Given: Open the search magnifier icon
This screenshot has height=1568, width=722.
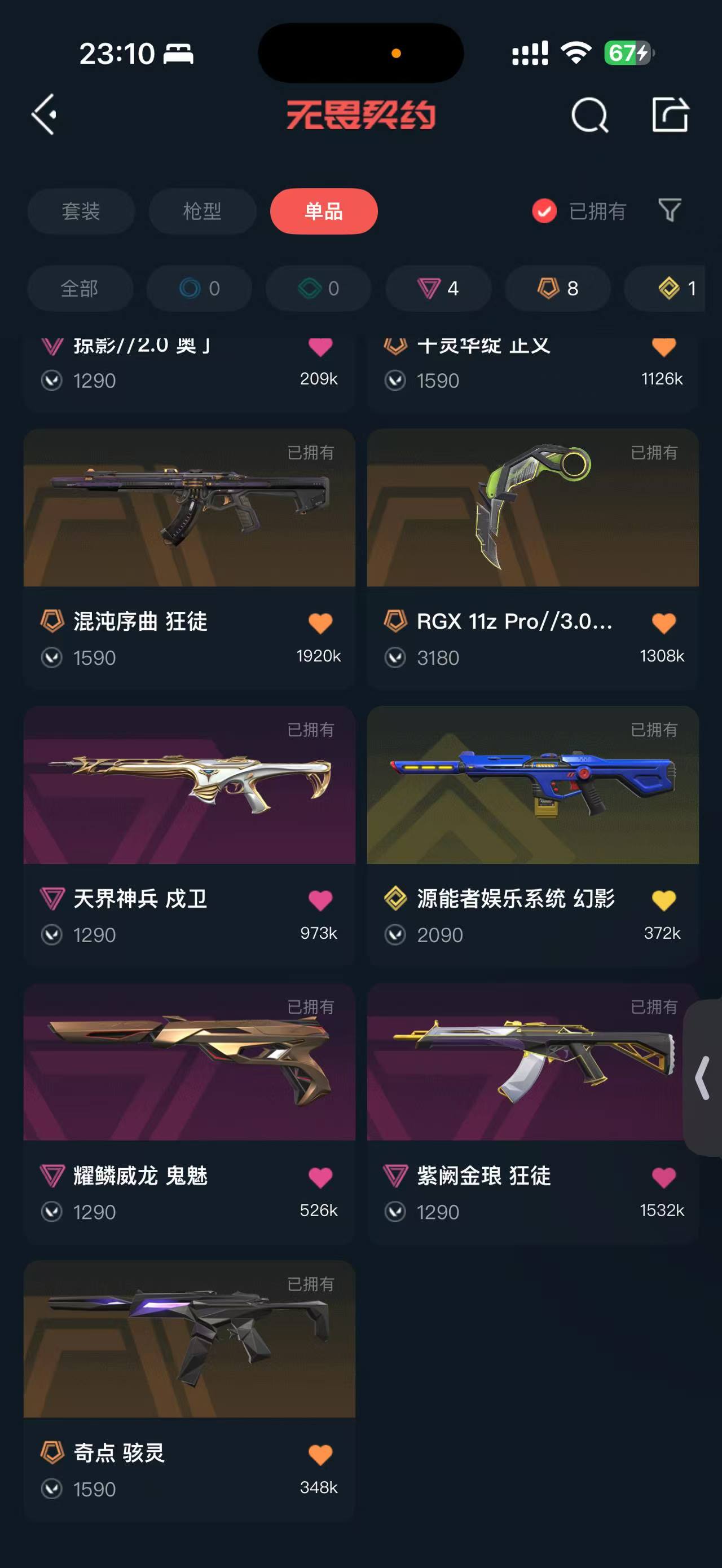Looking at the screenshot, I should 589,115.
